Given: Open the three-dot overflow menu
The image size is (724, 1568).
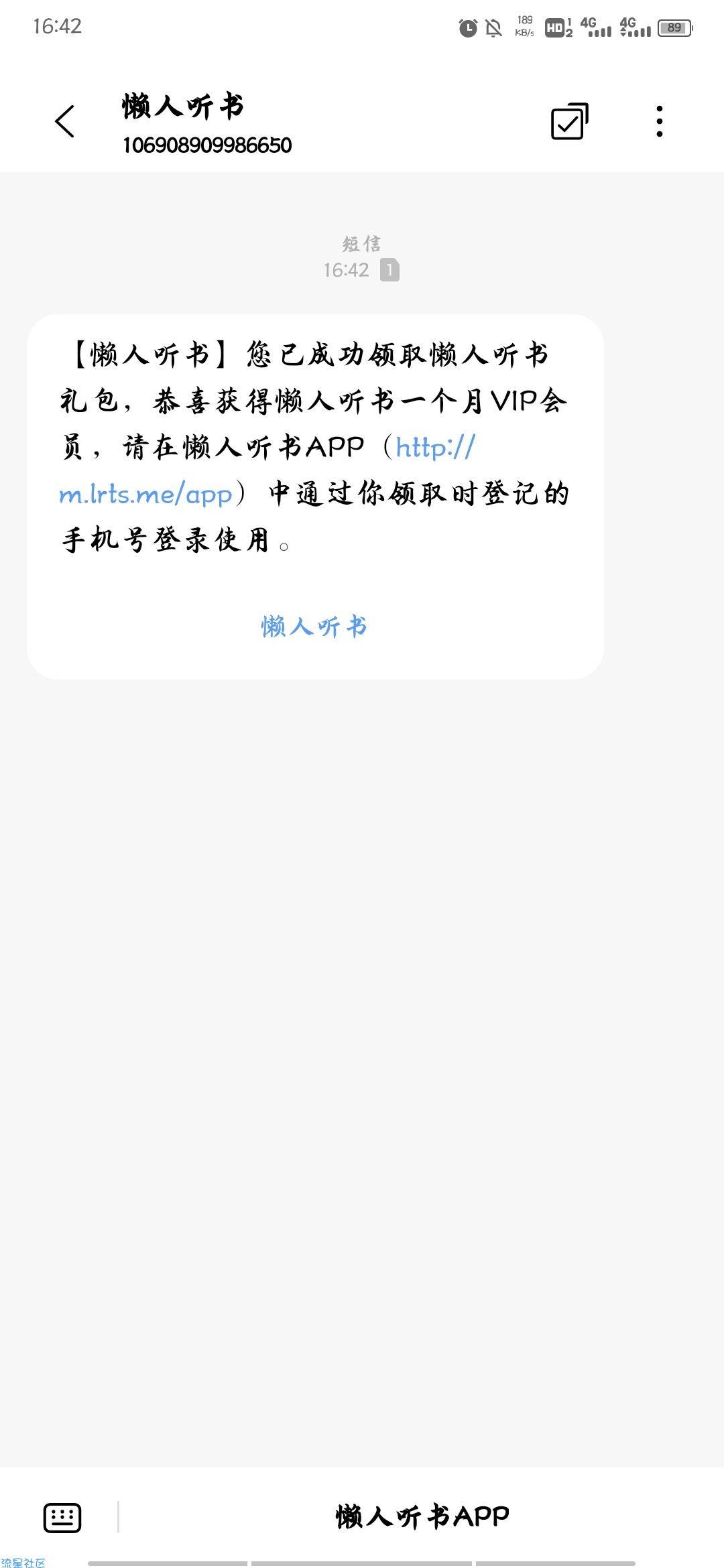Looking at the screenshot, I should coord(660,121).
